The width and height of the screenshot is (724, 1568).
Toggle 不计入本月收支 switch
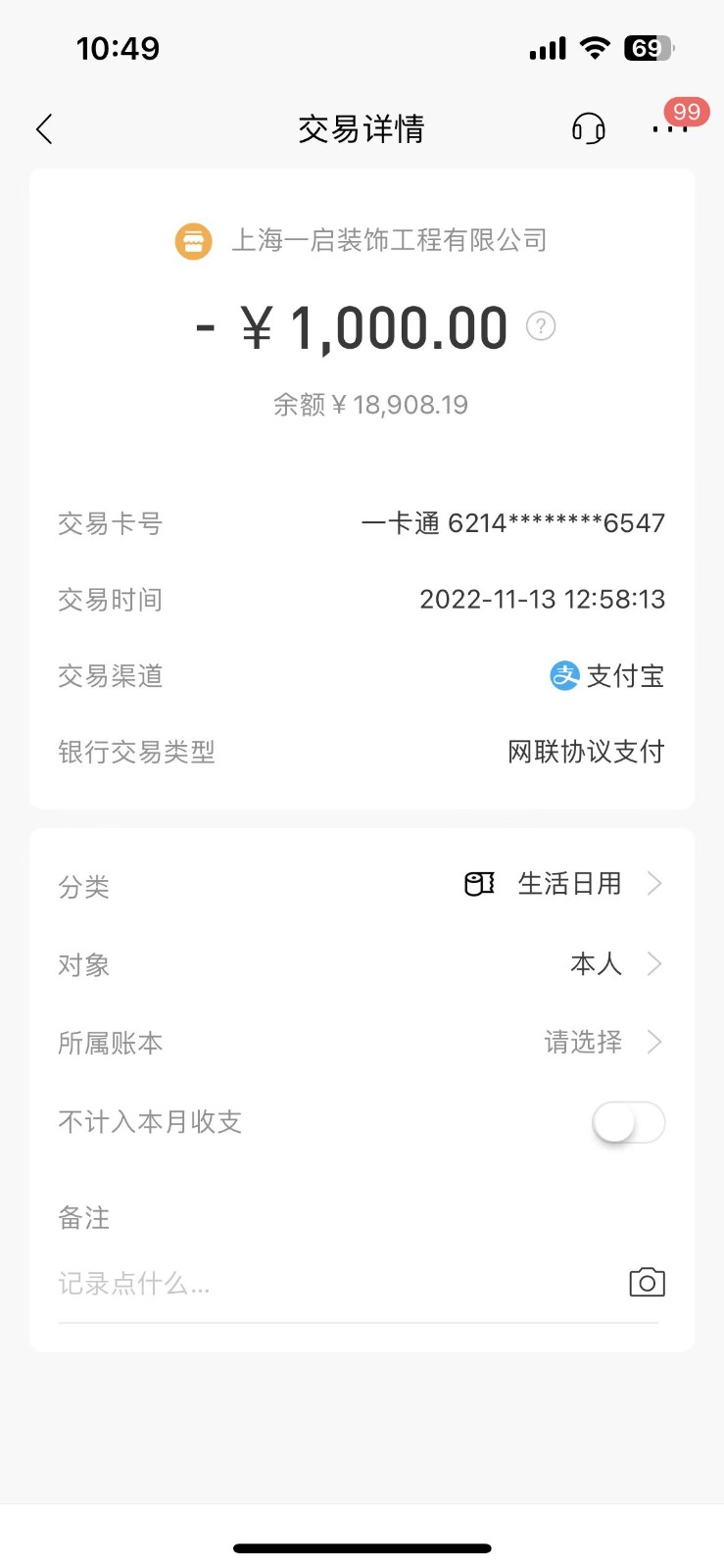(628, 1122)
